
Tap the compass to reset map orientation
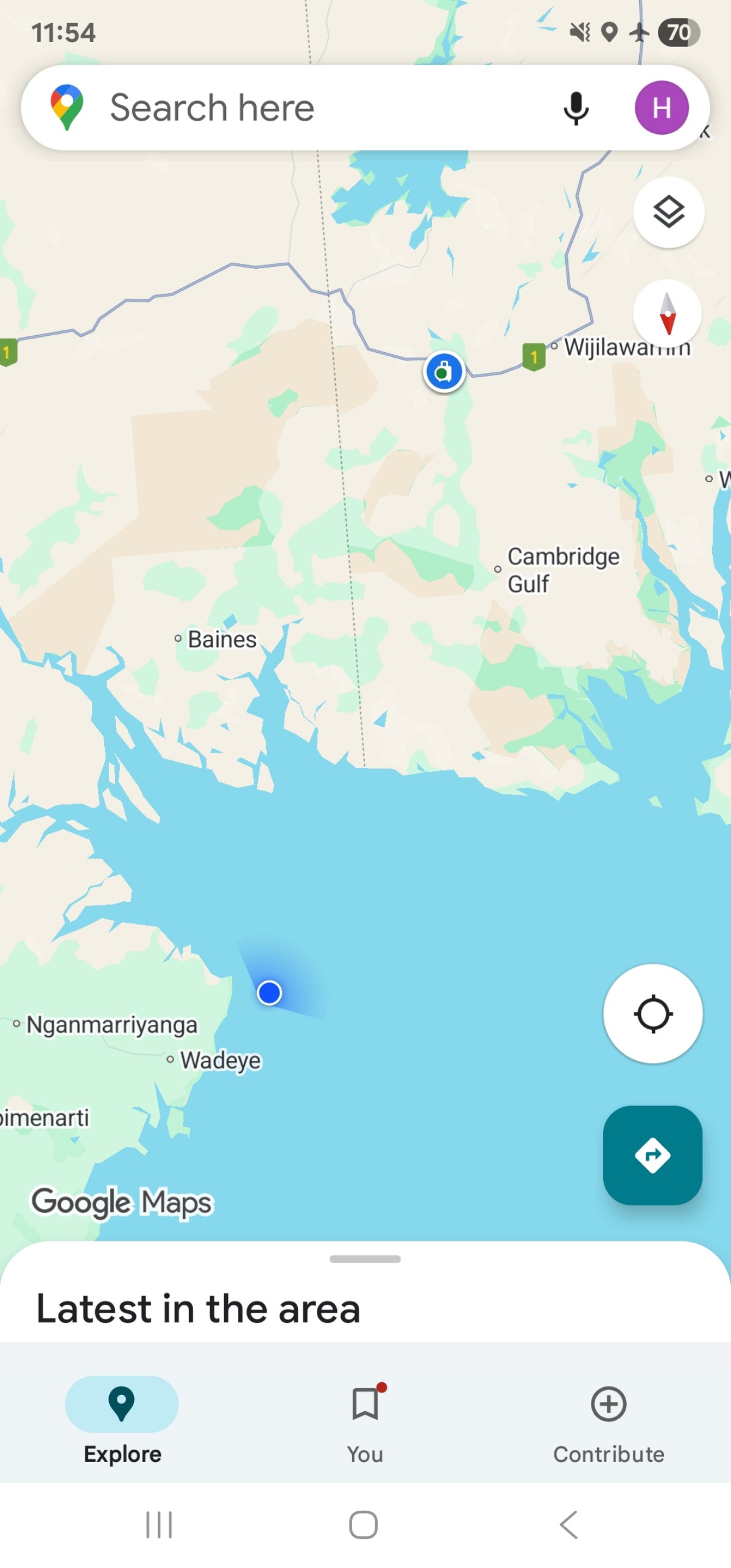tap(668, 313)
